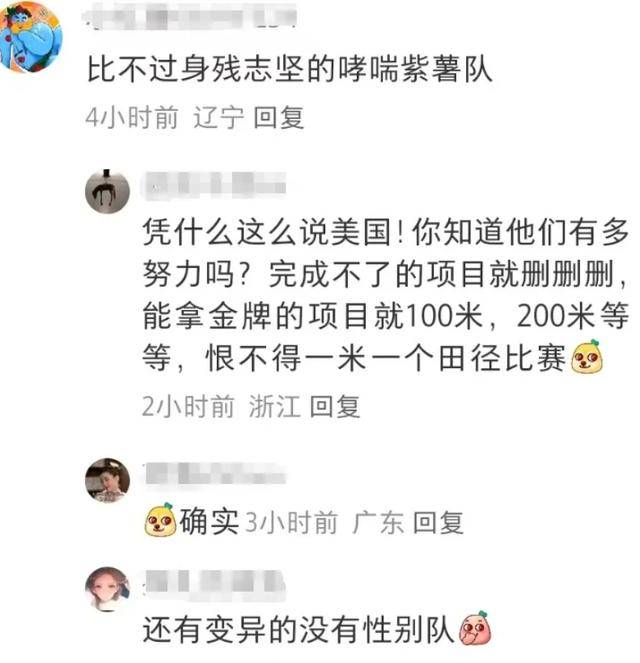Reply to the Zhejiang comment about 美国
The width and height of the screenshot is (640, 663).
[x=334, y=406]
